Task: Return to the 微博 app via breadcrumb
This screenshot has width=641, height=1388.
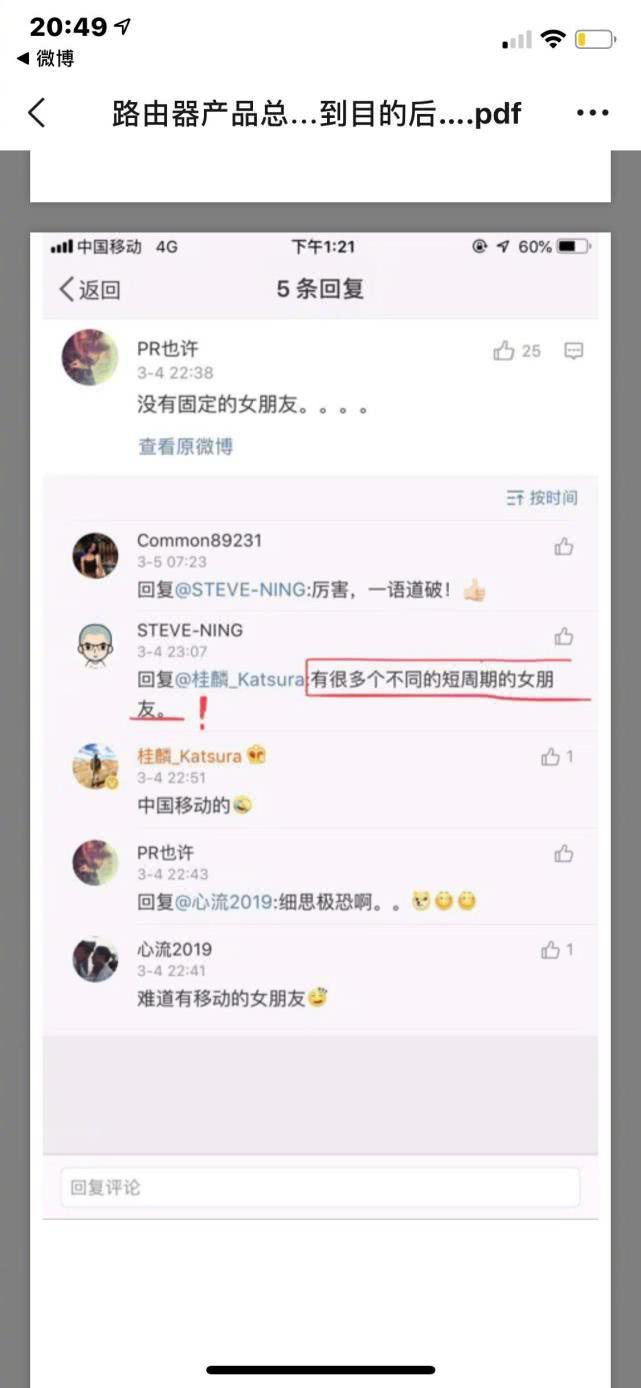Action: [x=46, y=59]
